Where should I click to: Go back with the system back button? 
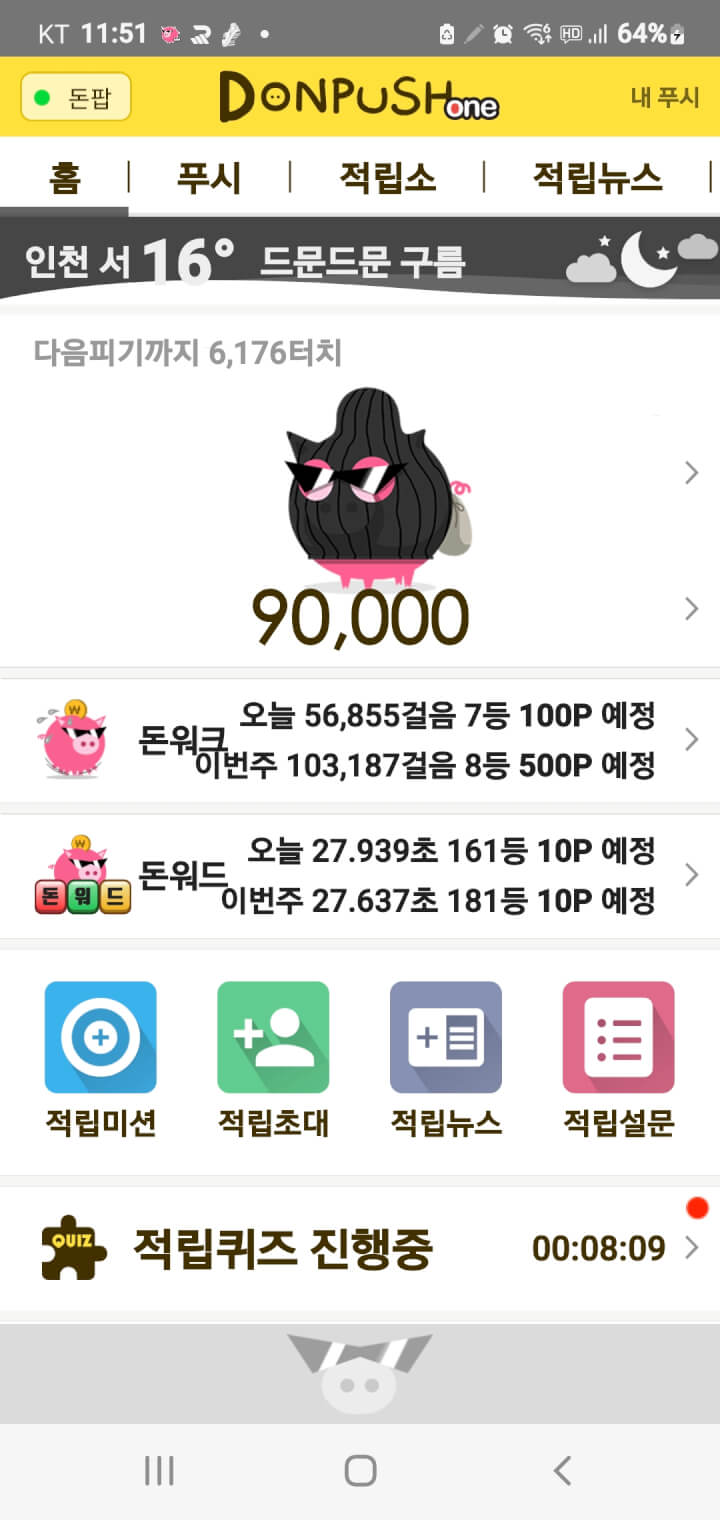[562, 1470]
